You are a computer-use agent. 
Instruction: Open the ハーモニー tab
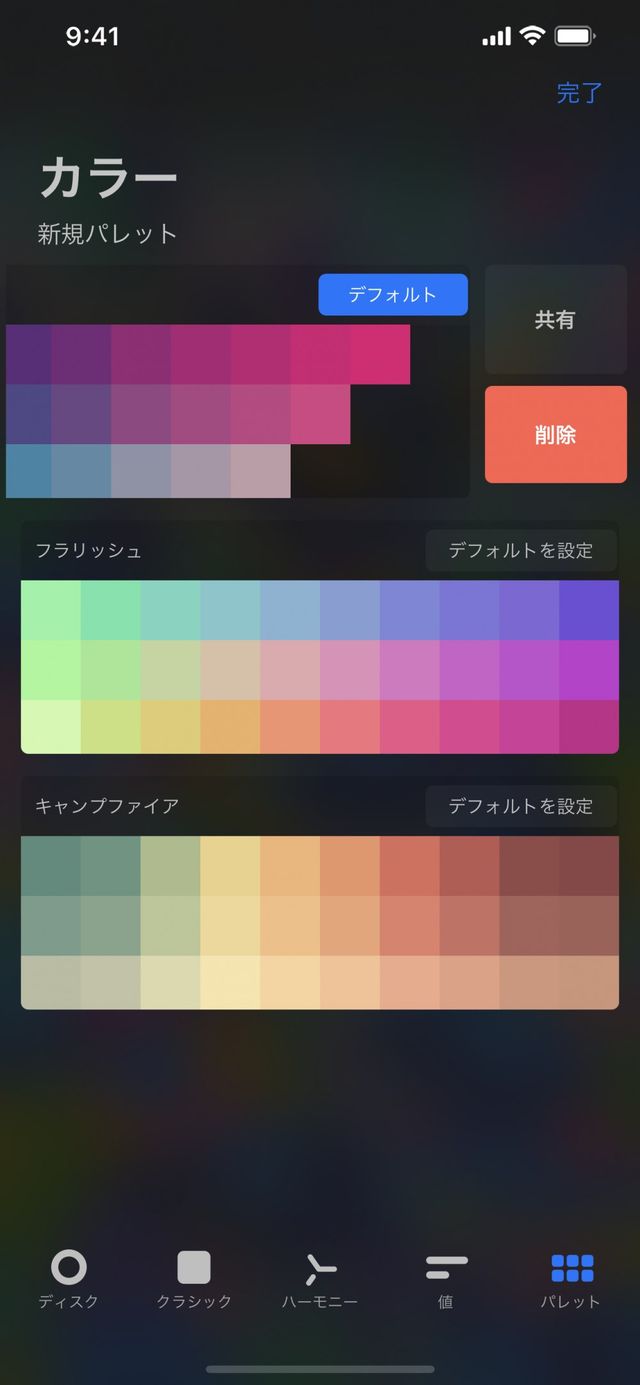320,1279
